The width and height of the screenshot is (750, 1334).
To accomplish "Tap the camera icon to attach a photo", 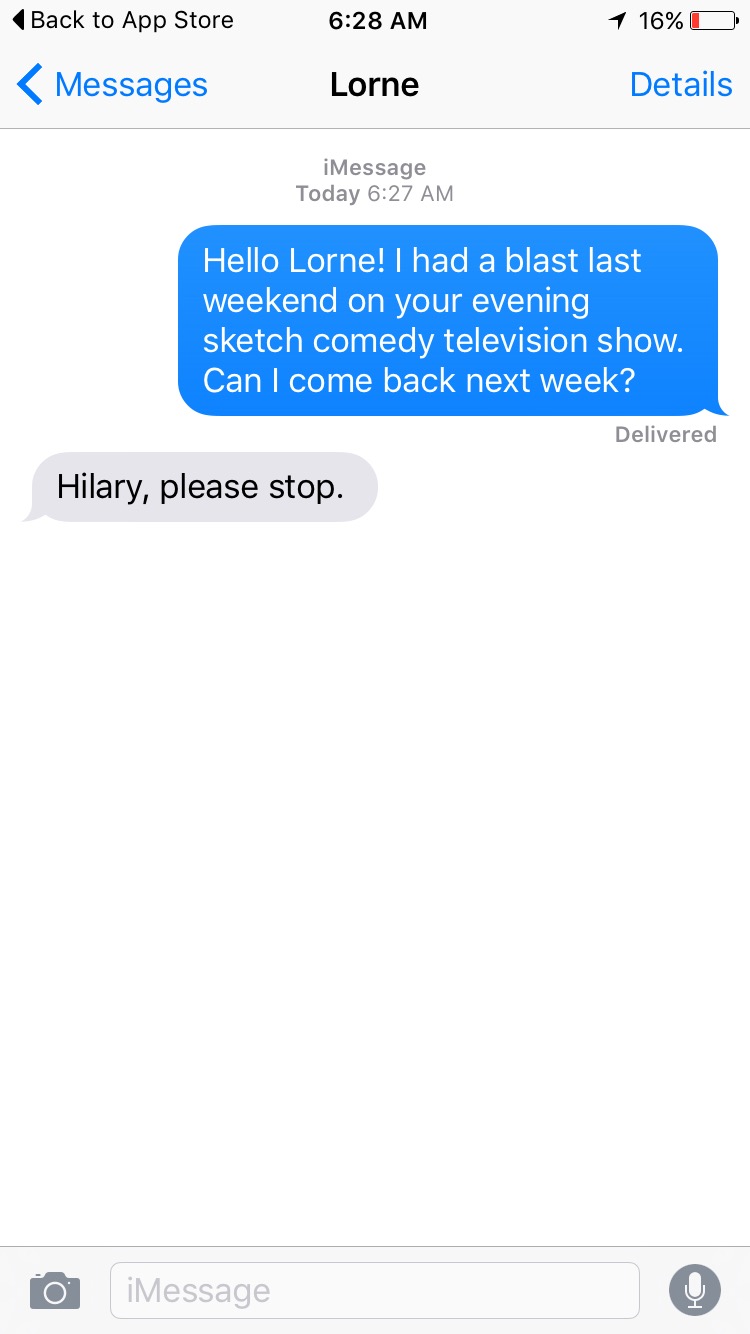I will click(55, 1290).
